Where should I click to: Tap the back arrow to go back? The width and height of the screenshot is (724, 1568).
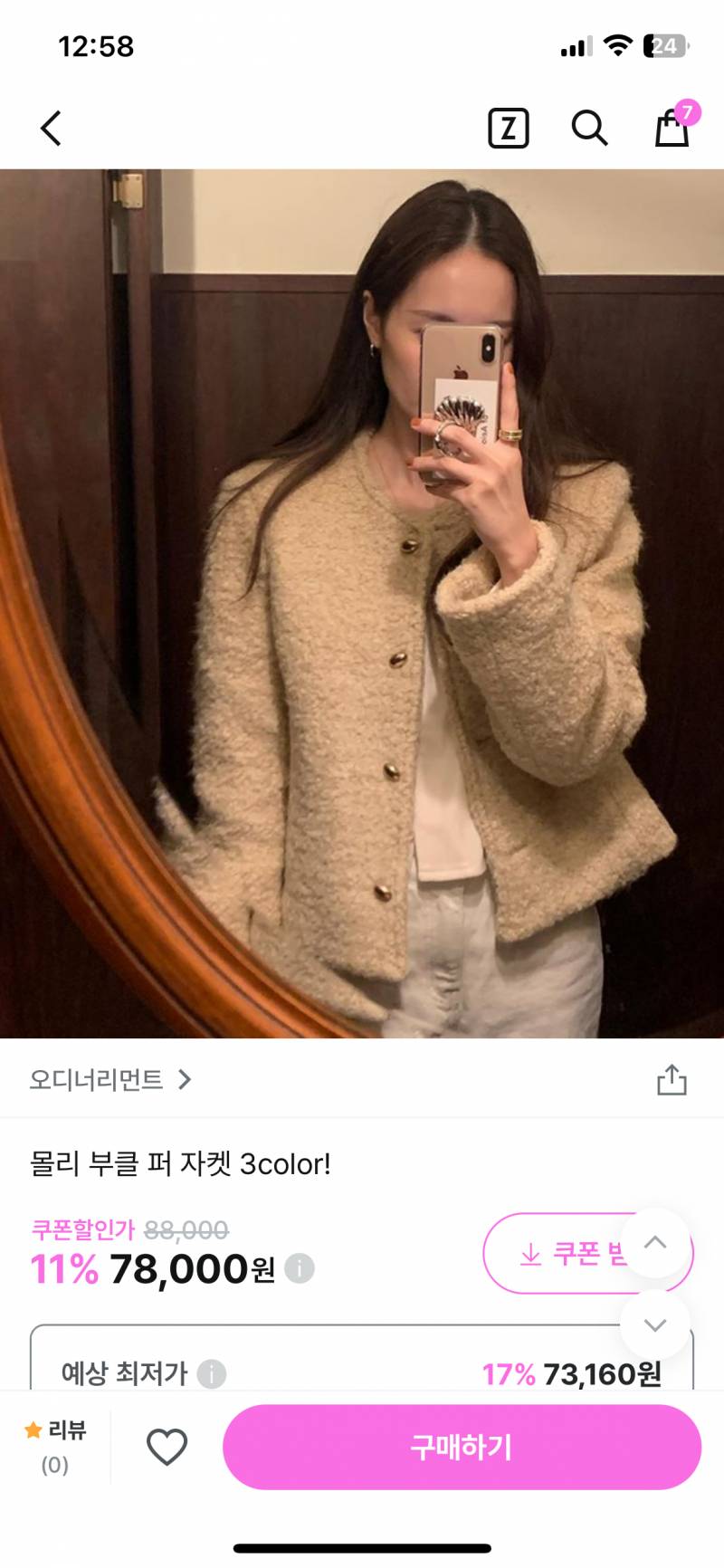50,128
